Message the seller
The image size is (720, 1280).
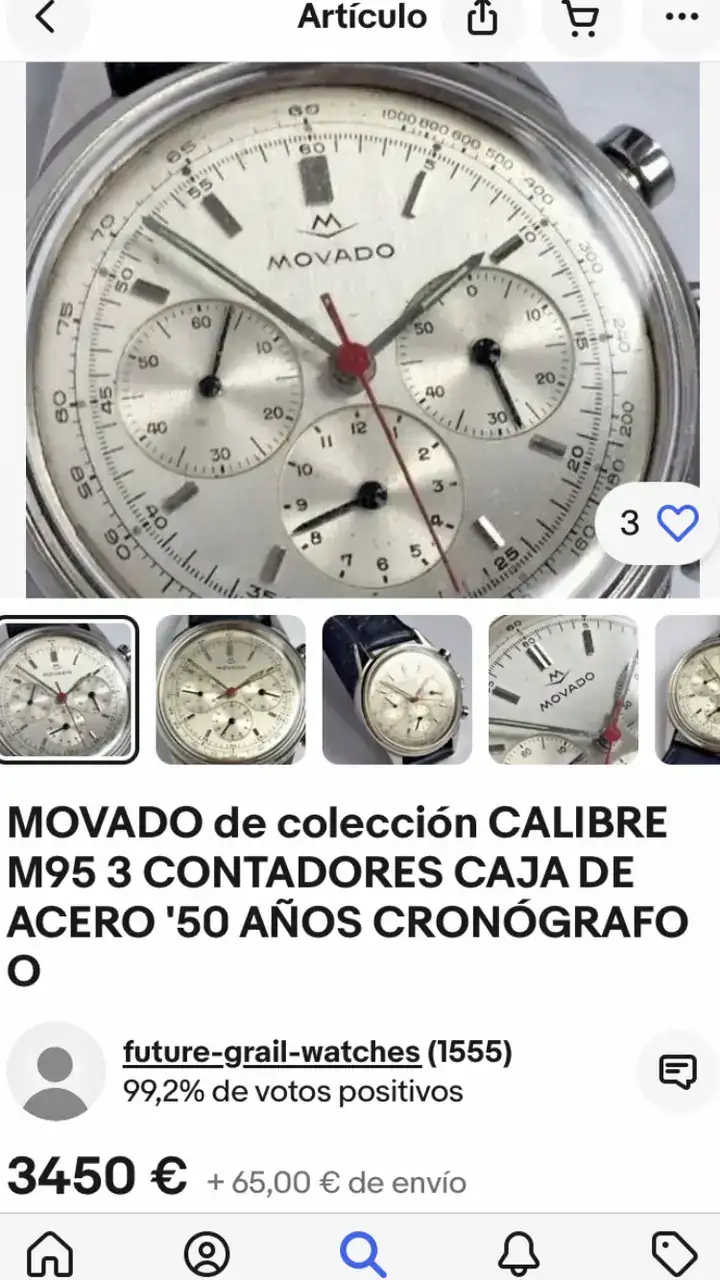[678, 1072]
